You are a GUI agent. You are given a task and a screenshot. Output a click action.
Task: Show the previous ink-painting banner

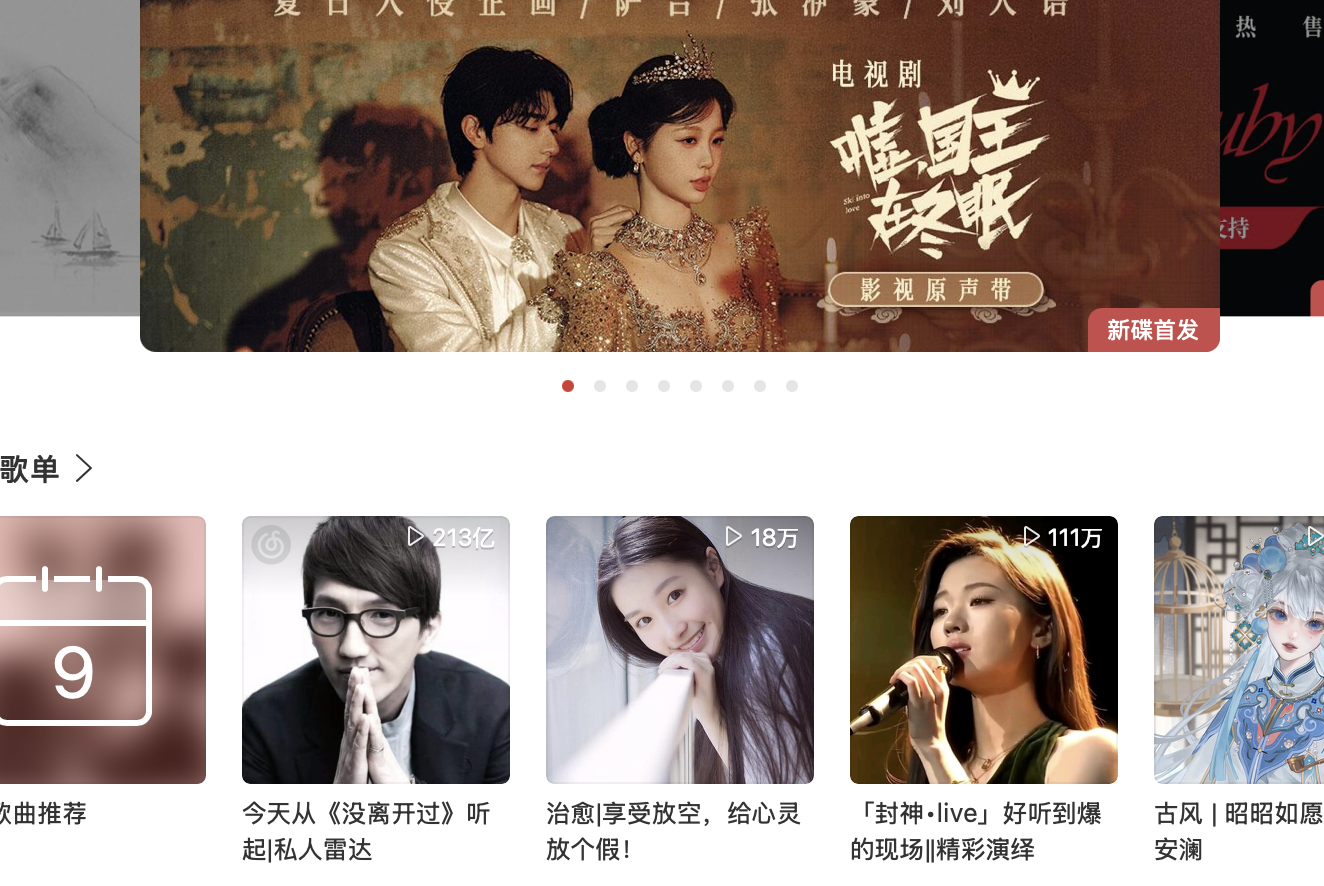pos(68,160)
